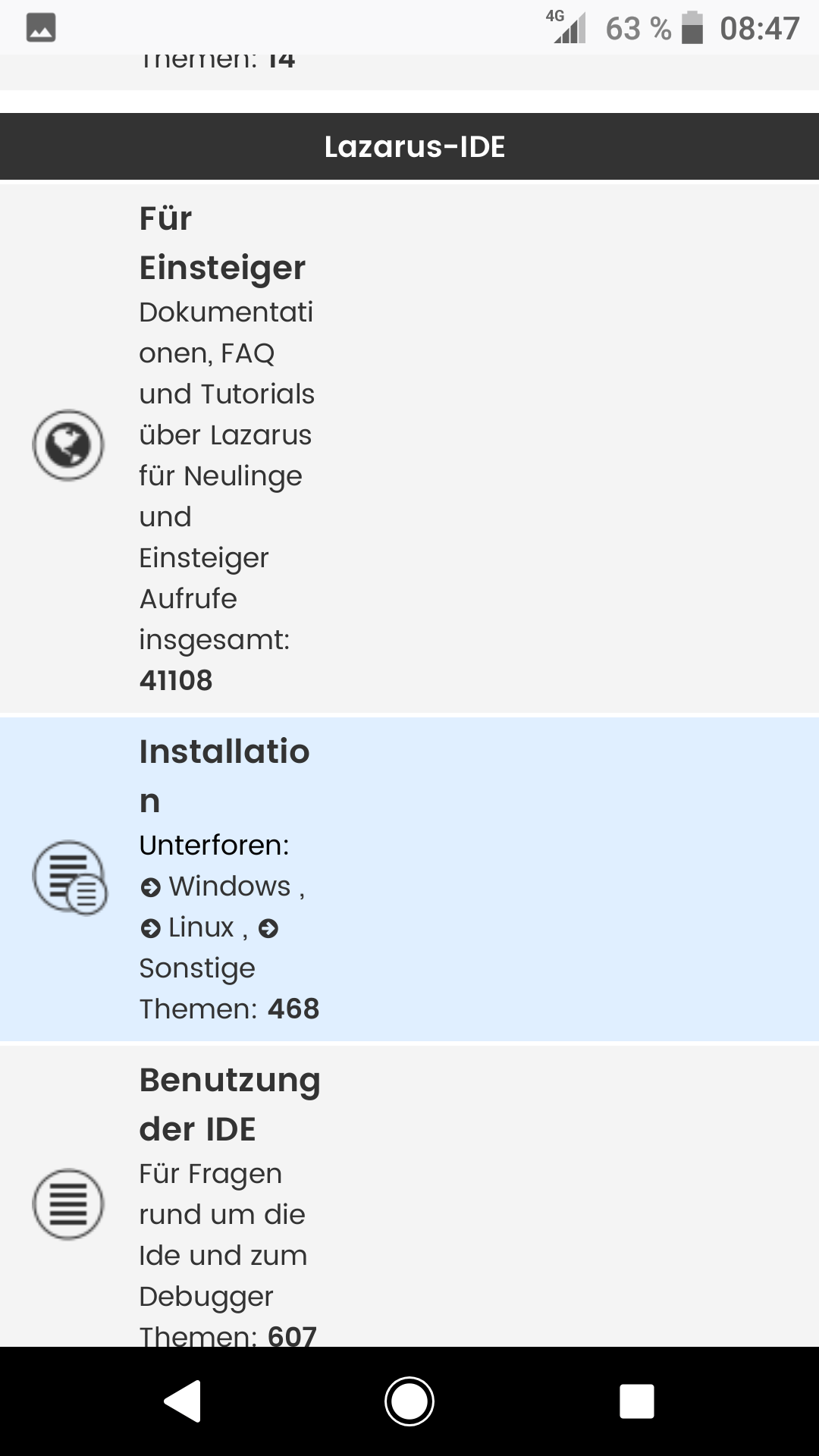Viewport: 819px width, 1456px height.
Task: Open the Für Einsteiger forum
Action: coord(221,243)
